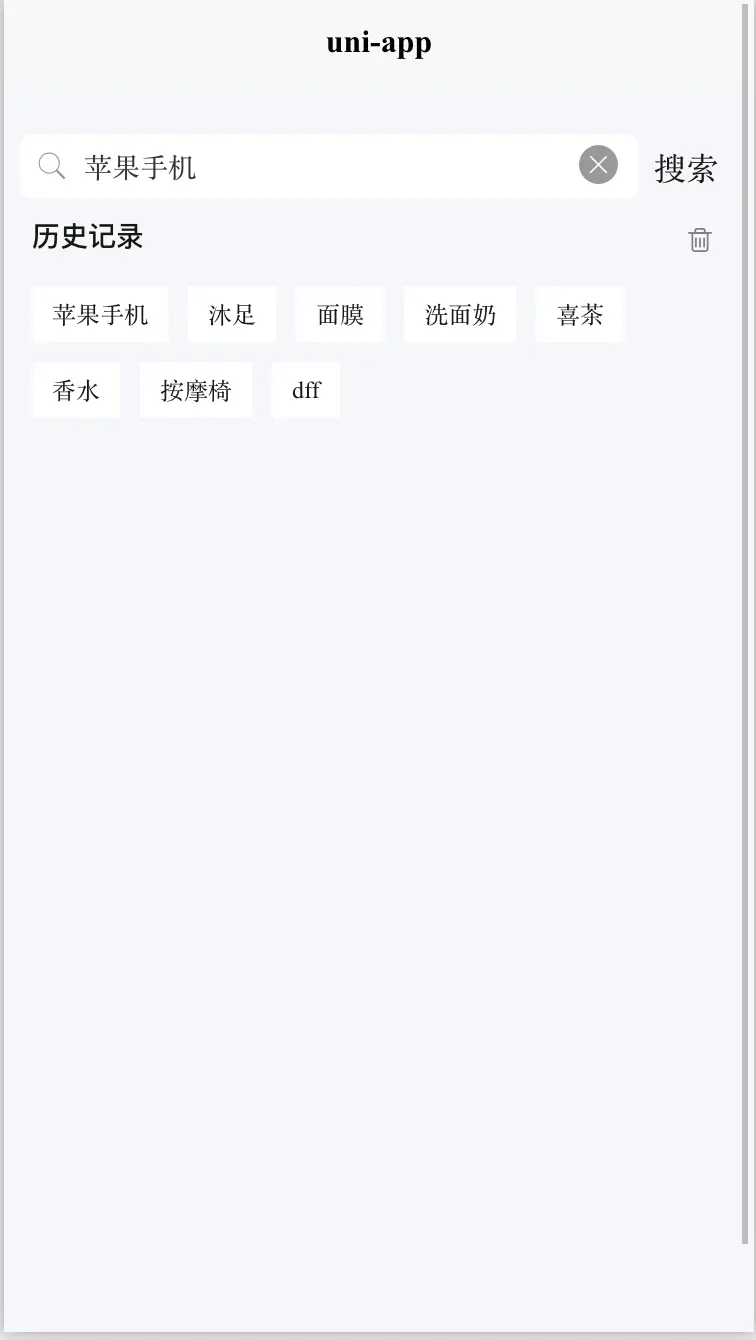
Task: Tap the 搜索 button
Action: (x=685, y=168)
